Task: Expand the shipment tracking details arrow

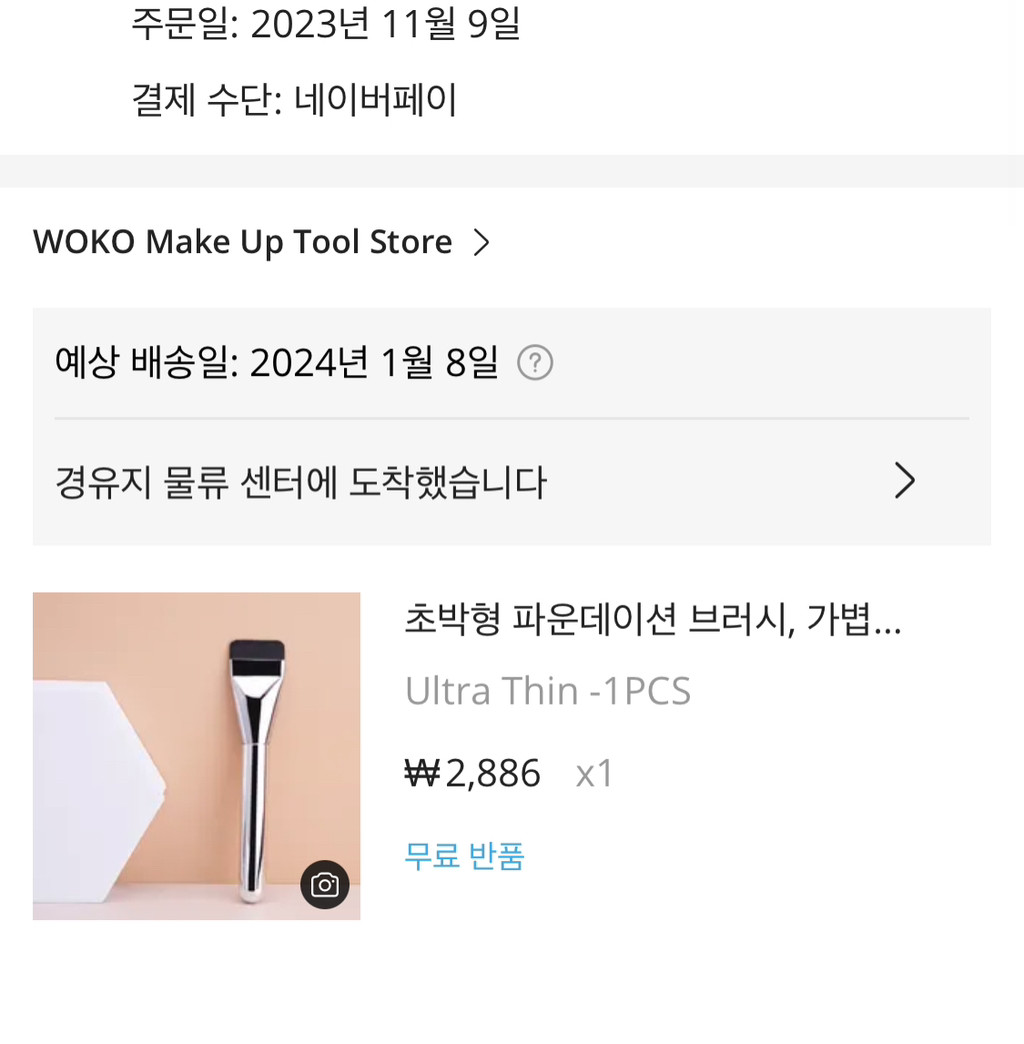Action: click(x=905, y=481)
